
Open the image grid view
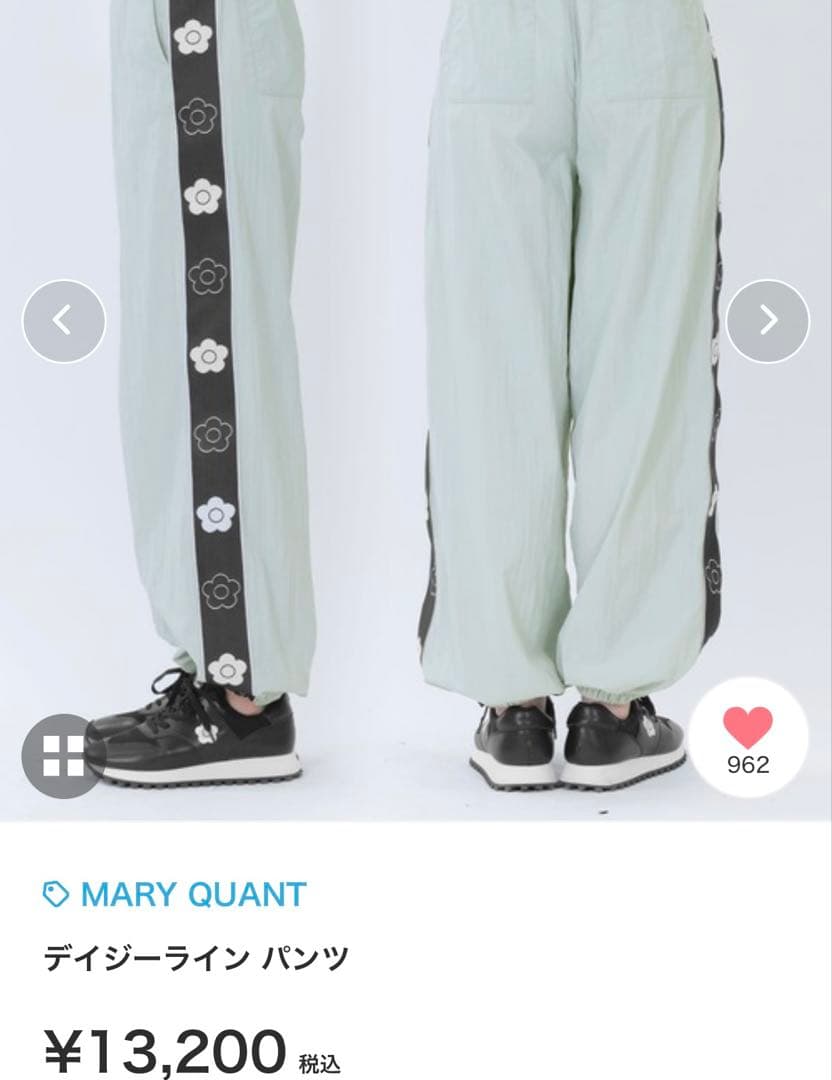pos(62,756)
